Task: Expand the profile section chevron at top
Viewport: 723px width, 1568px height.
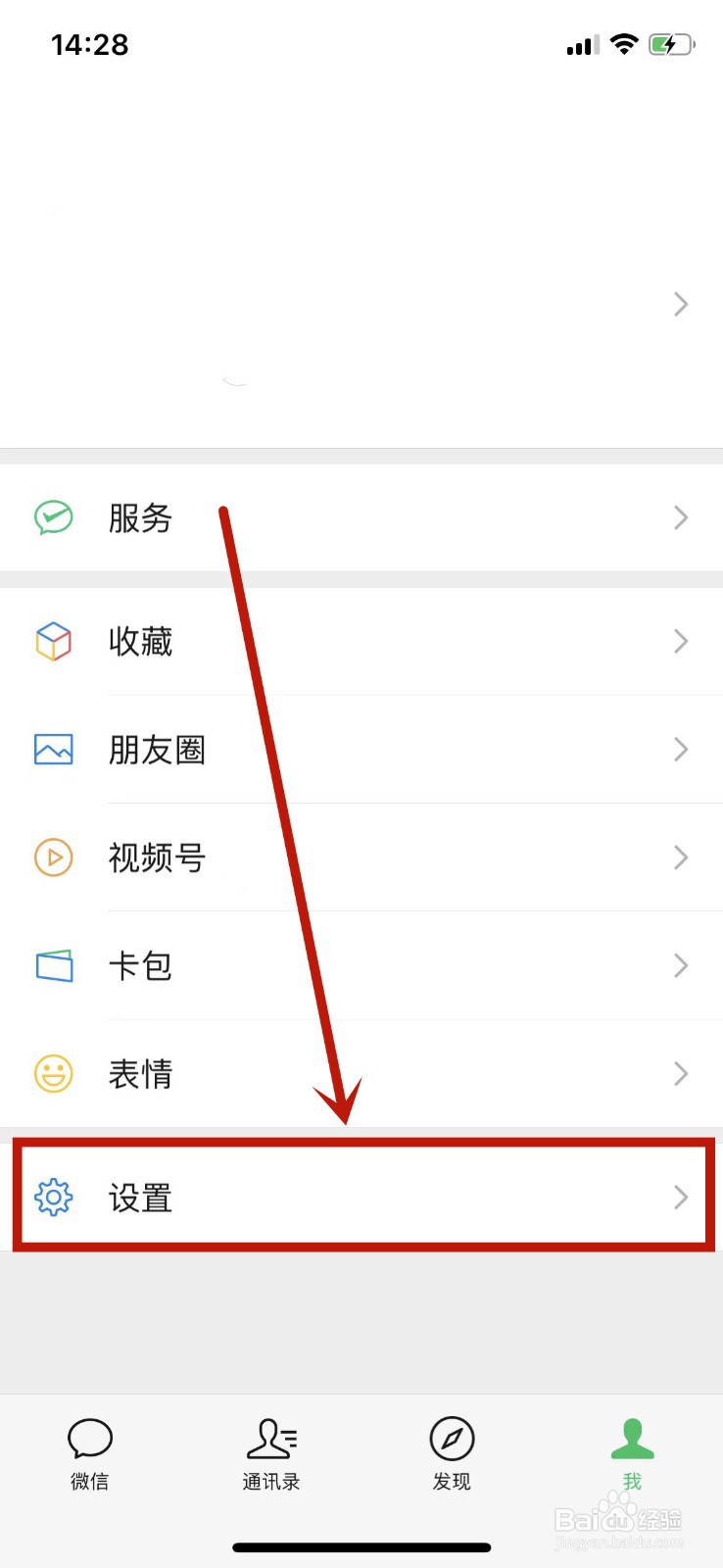Action: click(681, 304)
